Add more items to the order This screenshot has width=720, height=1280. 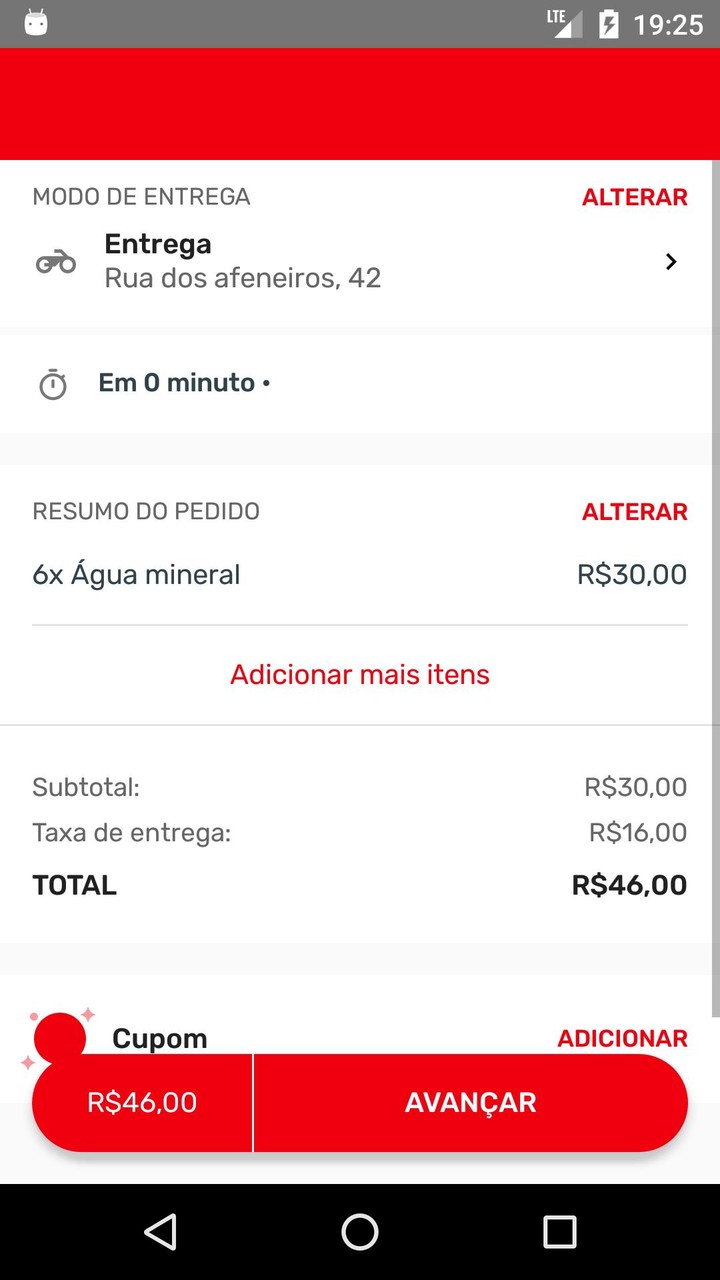360,674
